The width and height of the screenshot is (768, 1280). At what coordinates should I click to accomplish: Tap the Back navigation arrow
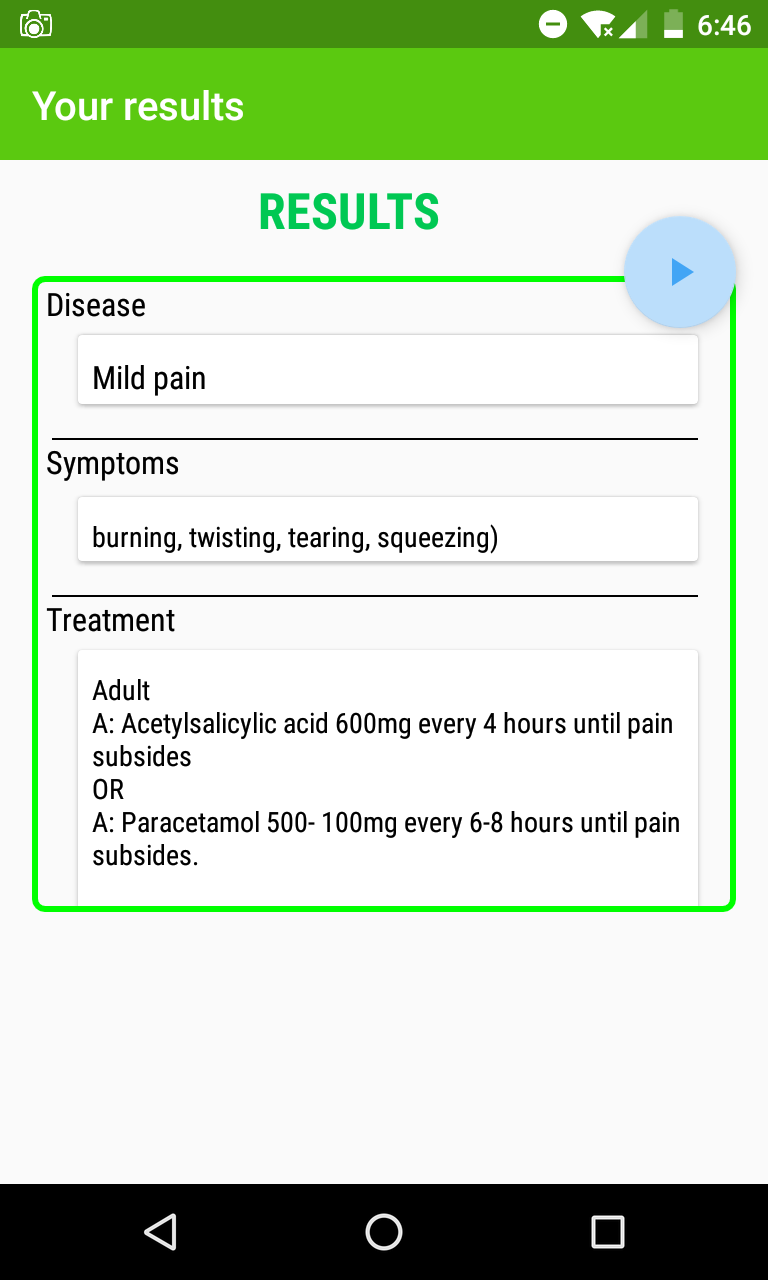160,1232
